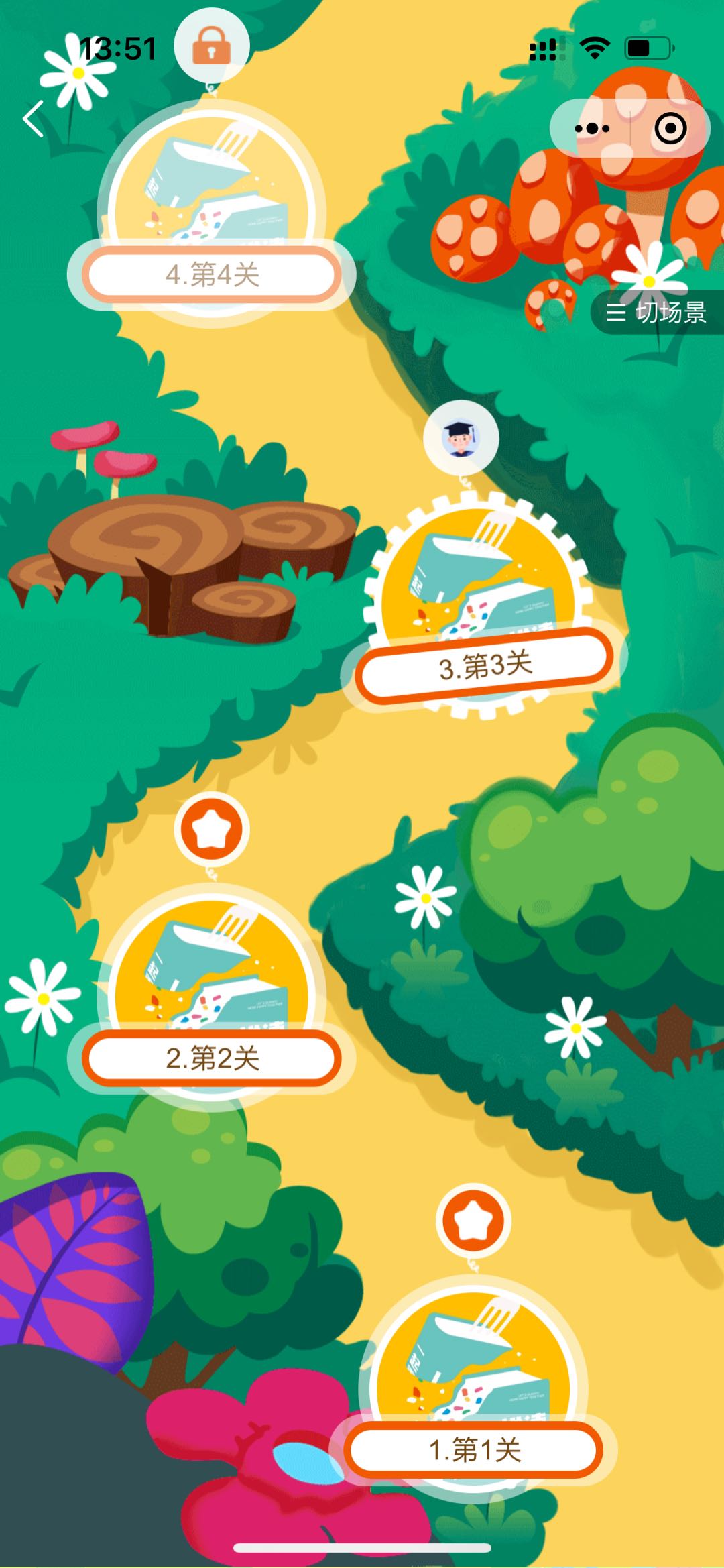Image resolution: width=724 pixels, height=1568 pixels.
Task: Tap the 13:51 clock display
Action: pyautogui.click(x=118, y=47)
